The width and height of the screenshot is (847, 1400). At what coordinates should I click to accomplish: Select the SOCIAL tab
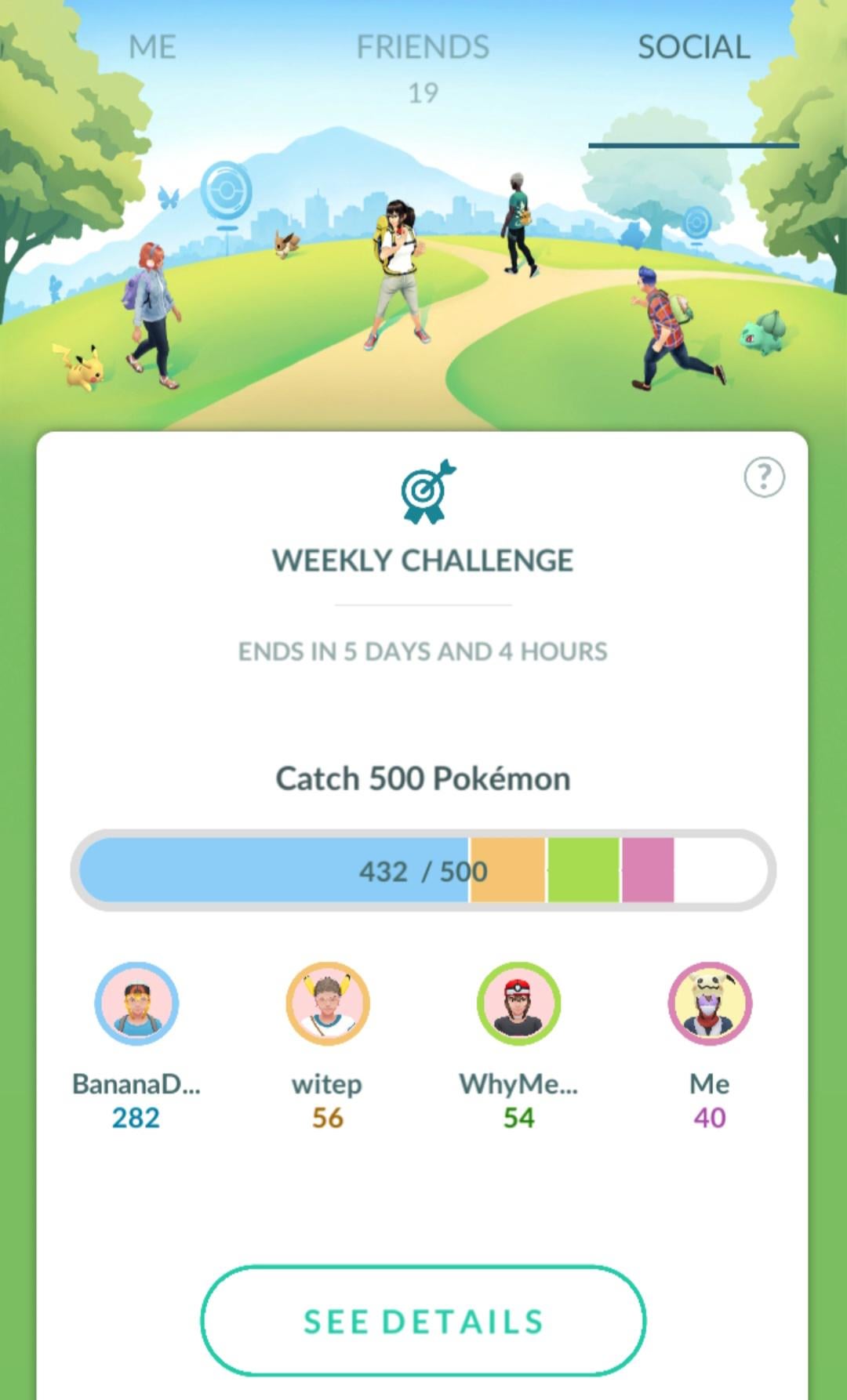click(693, 48)
